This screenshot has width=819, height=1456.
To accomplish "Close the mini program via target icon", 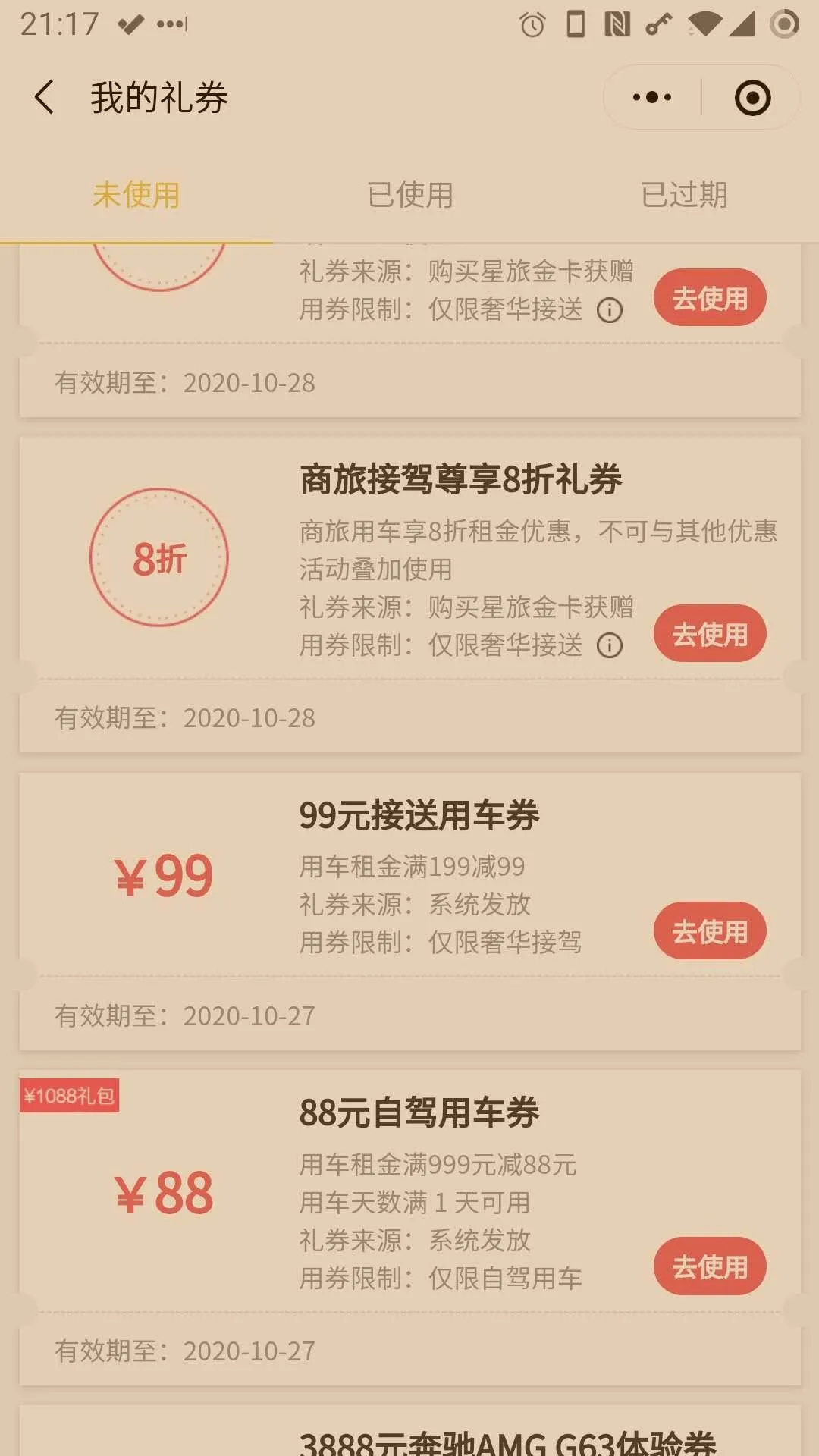I will tap(752, 97).
